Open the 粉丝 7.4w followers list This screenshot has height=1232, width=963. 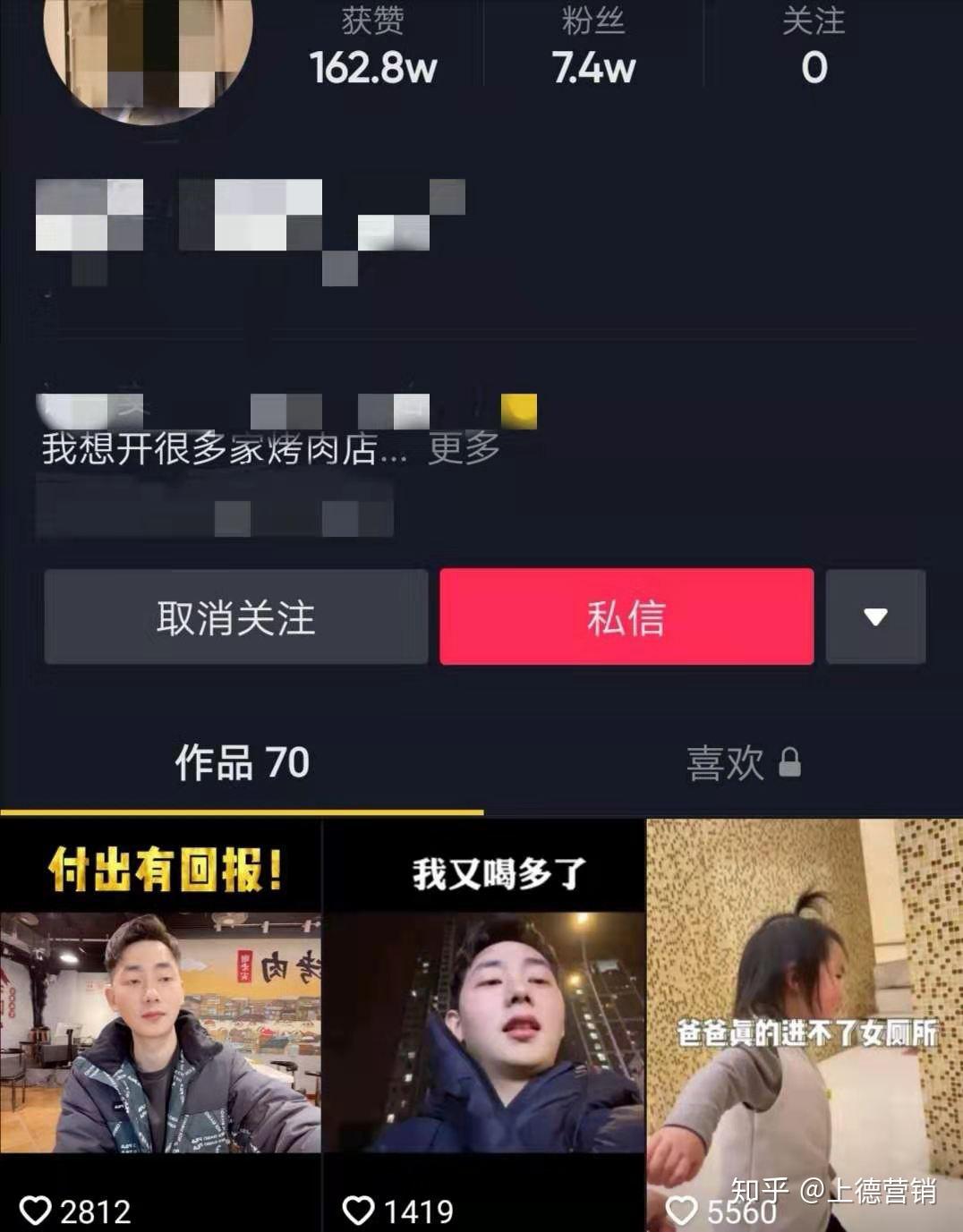(x=592, y=47)
